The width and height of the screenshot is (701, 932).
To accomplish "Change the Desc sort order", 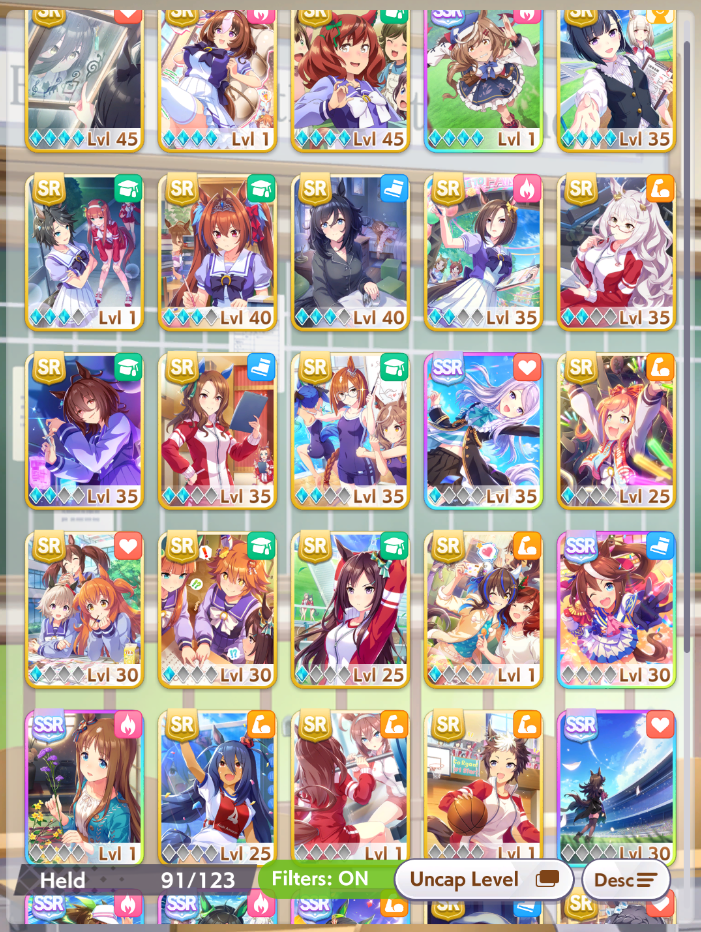I will click(626, 879).
